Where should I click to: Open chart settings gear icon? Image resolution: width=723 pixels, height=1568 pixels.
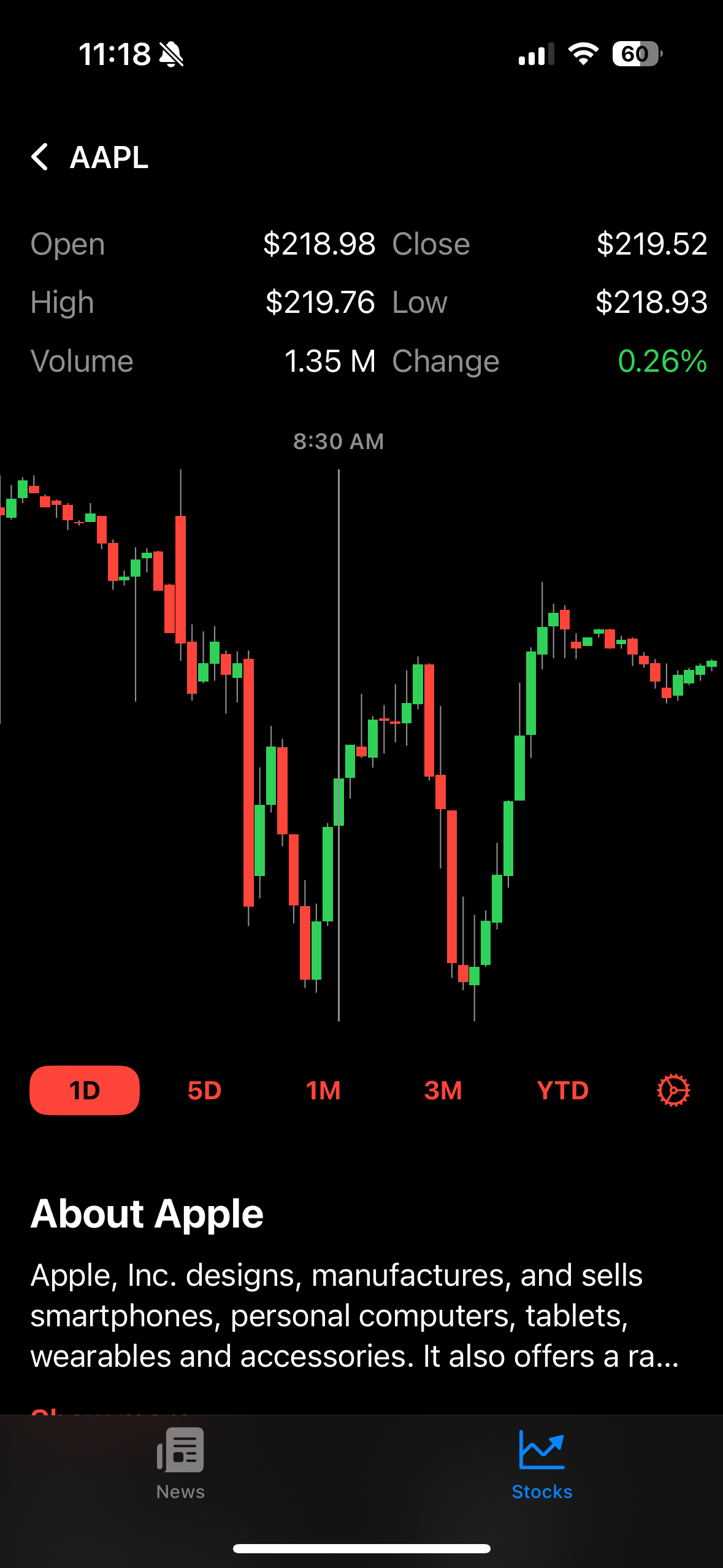click(x=673, y=1090)
